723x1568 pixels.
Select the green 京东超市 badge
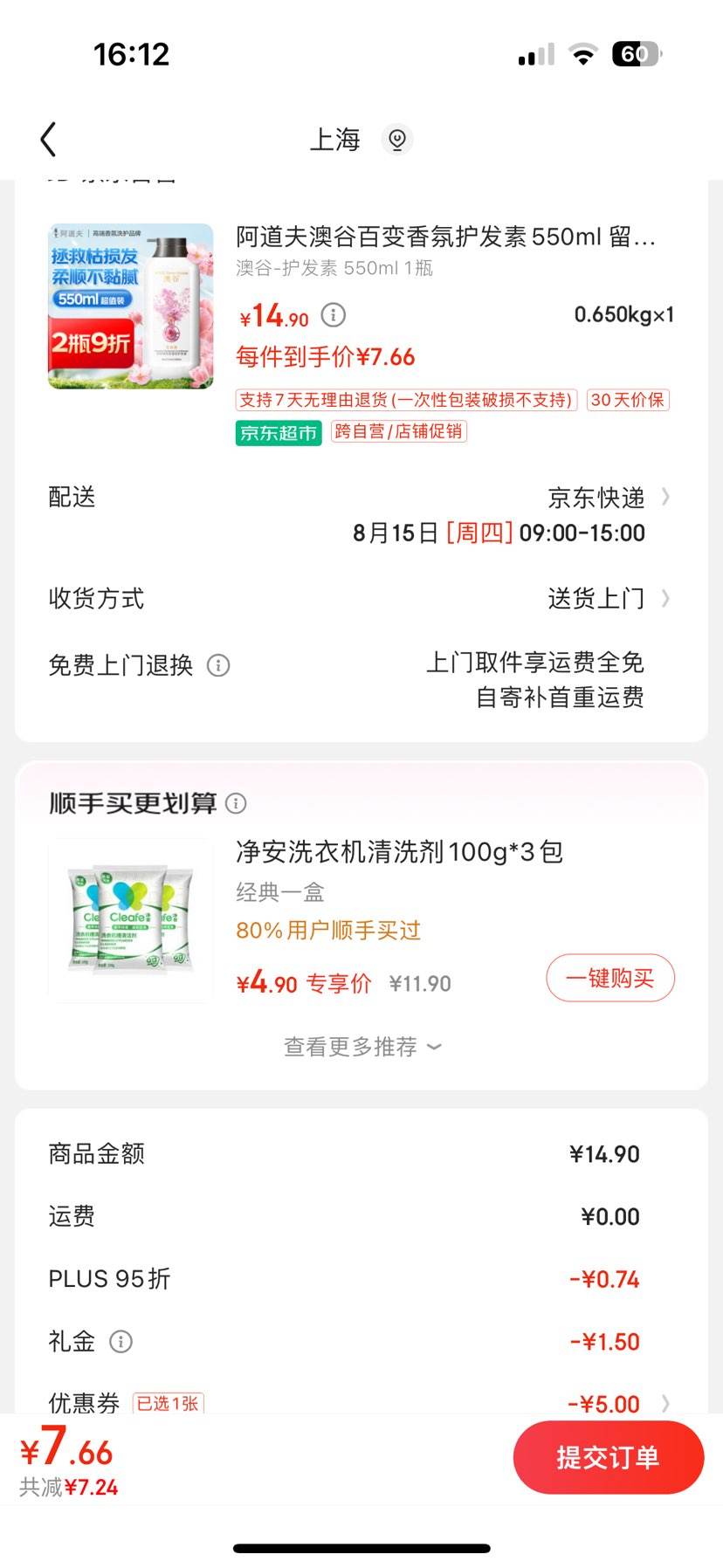(276, 431)
